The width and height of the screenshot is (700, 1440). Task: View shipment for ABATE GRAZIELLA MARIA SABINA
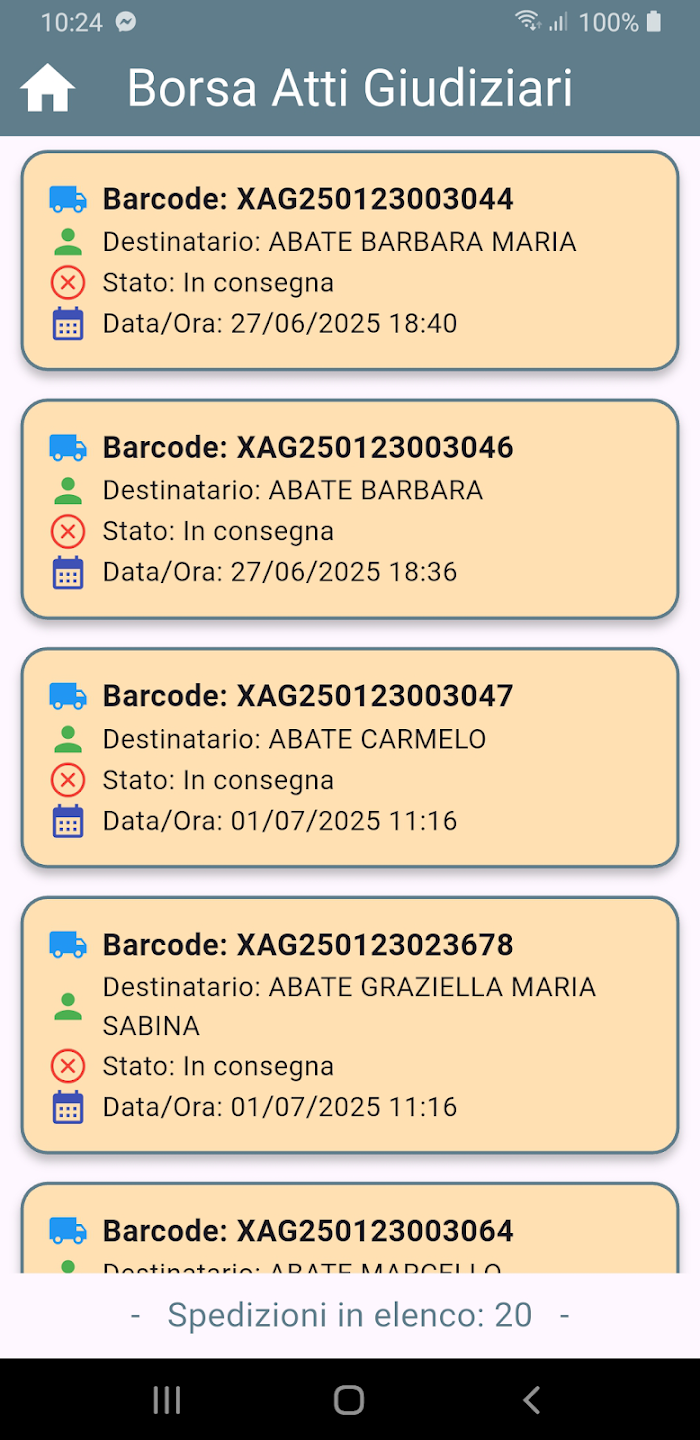(350, 1025)
